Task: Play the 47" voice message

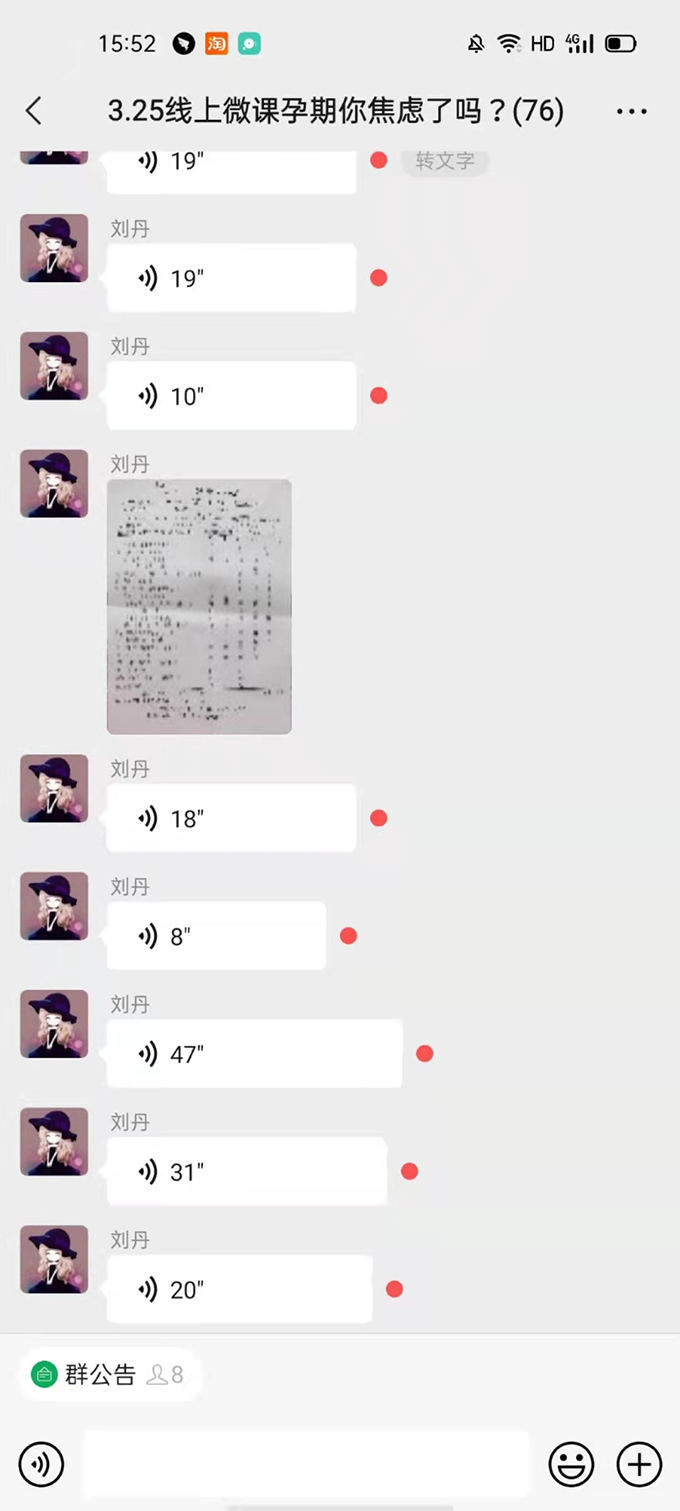Action: [254, 1054]
